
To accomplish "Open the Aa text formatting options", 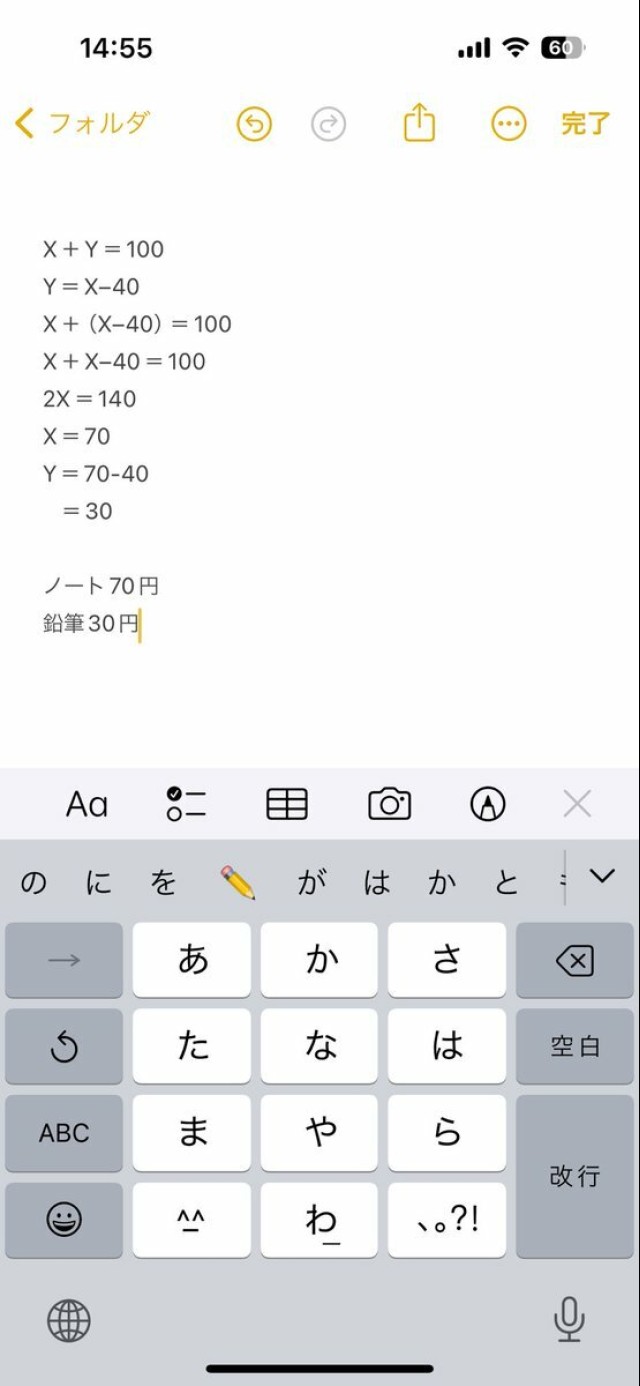I will tap(87, 804).
